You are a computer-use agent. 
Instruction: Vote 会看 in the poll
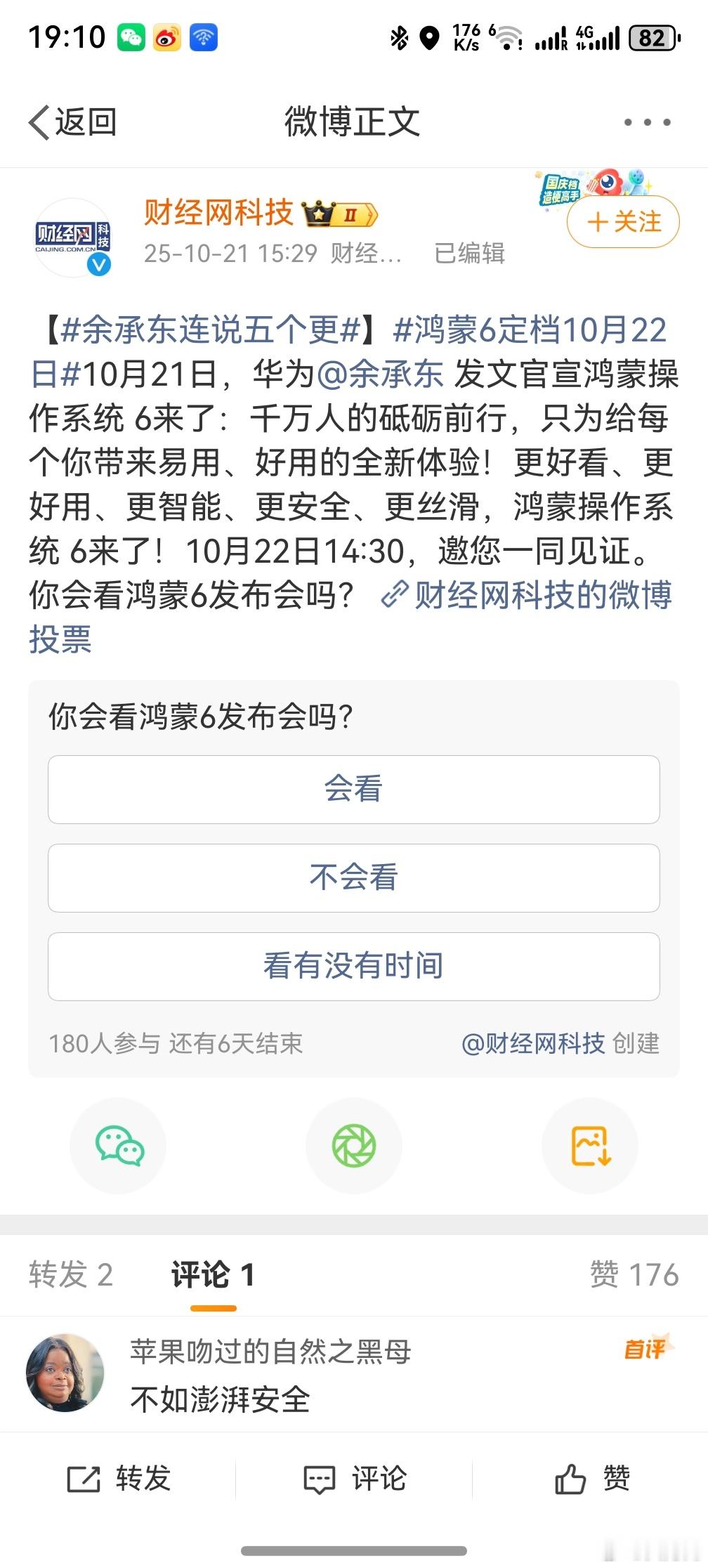pyautogui.click(x=353, y=789)
